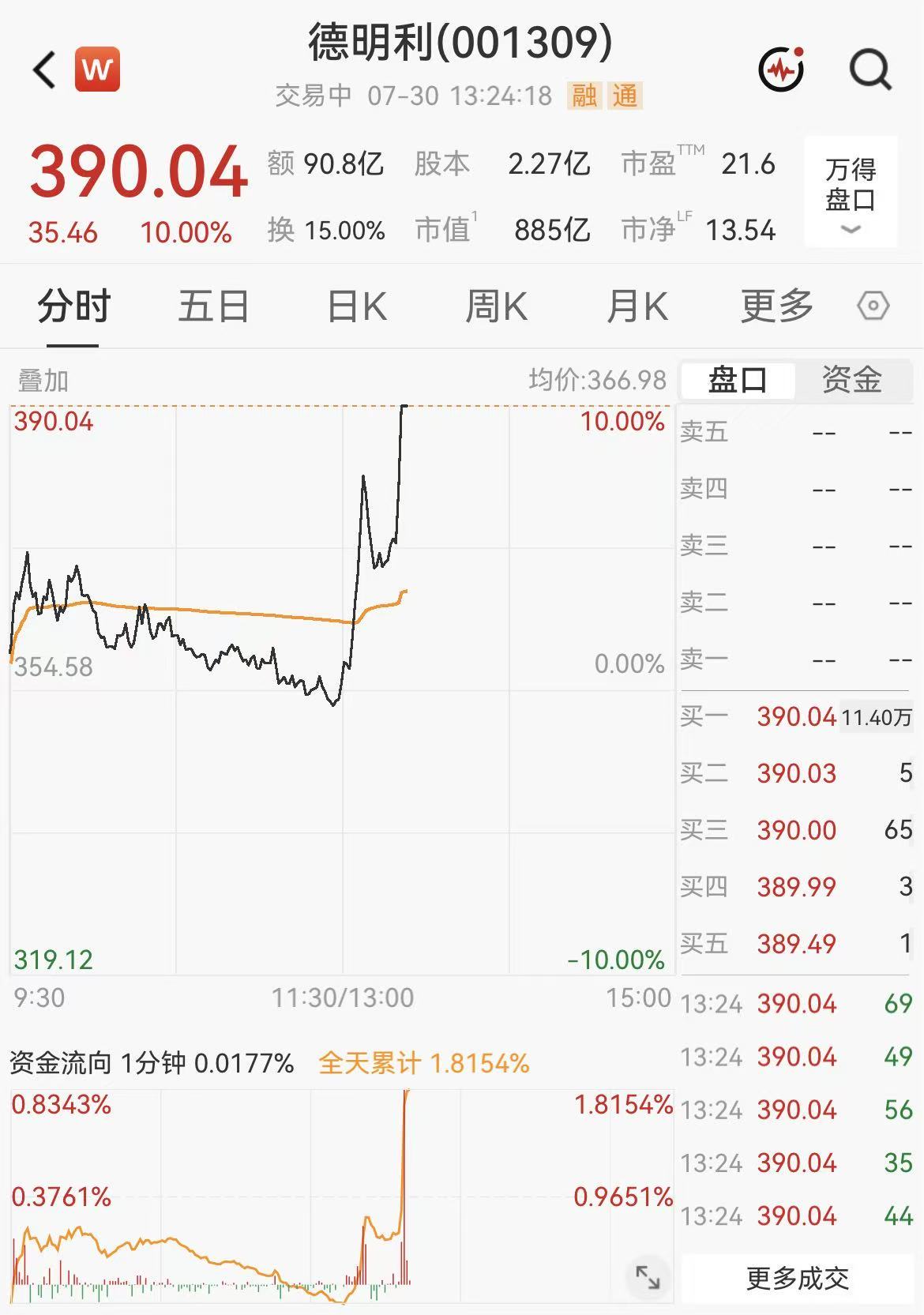Viewport: 924px width, 1315px height.
Task: Expand the chart to full screen
Action: pyautogui.click(x=648, y=1276)
